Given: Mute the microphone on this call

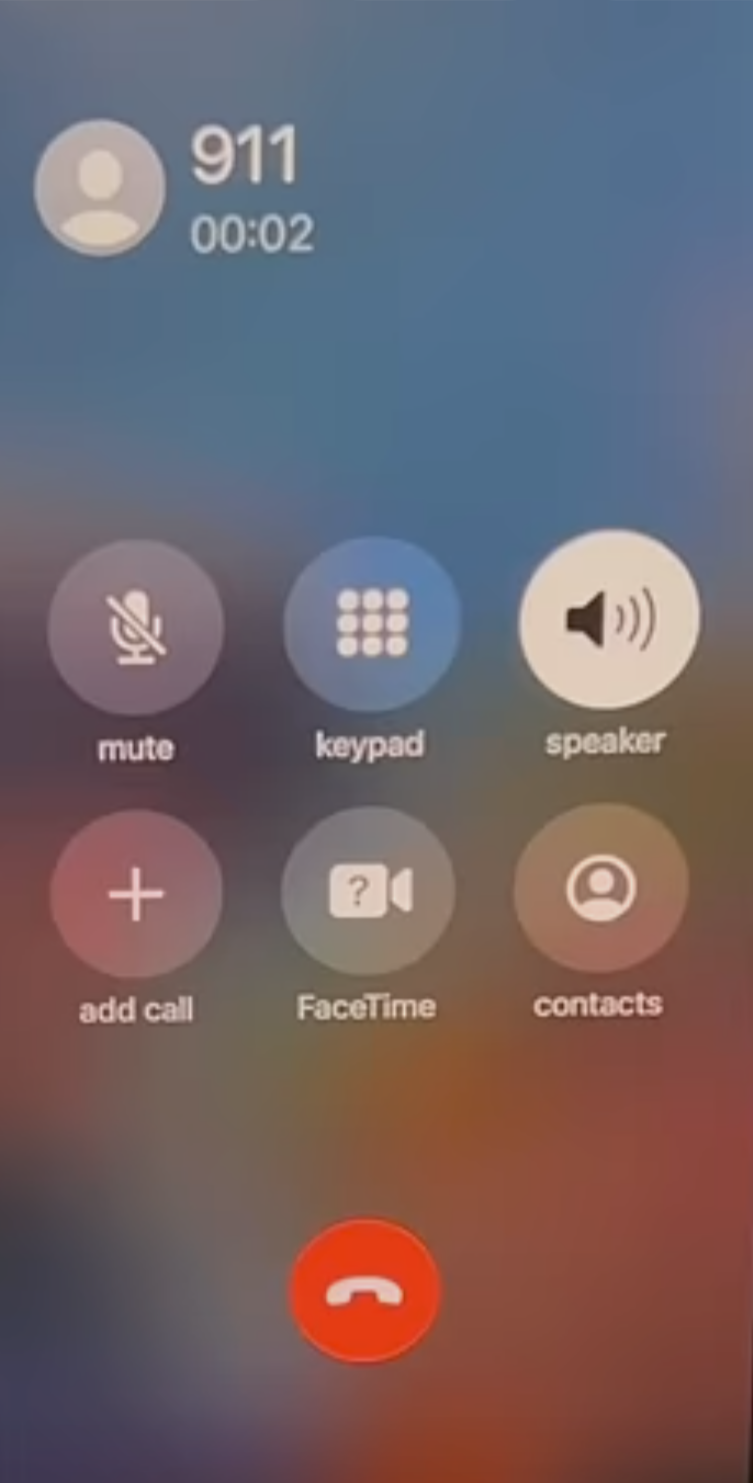Looking at the screenshot, I should (x=136, y=628).
